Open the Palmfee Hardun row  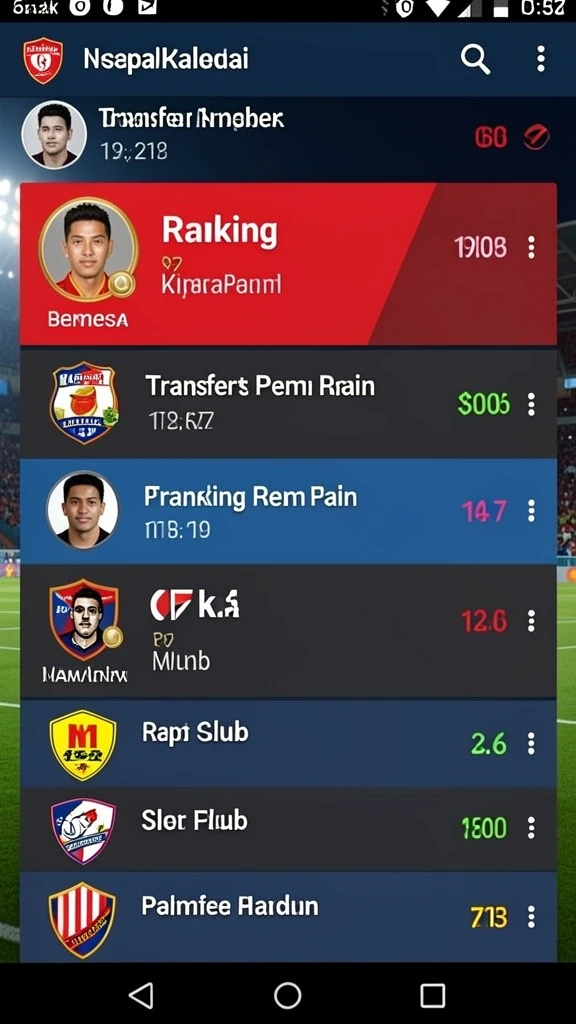point(288,916)
